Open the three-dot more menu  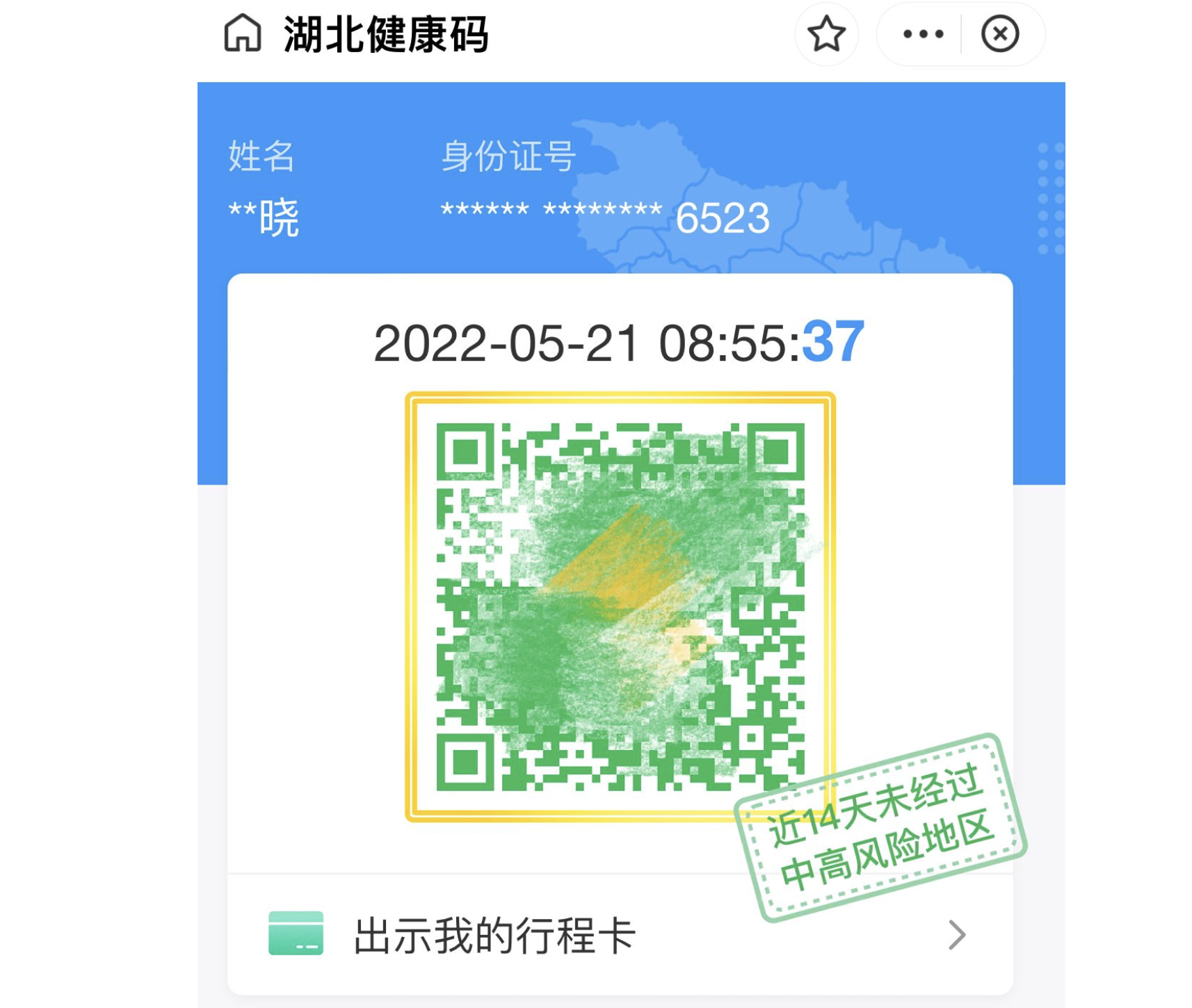pyautogui.click(x=923, y=34)
